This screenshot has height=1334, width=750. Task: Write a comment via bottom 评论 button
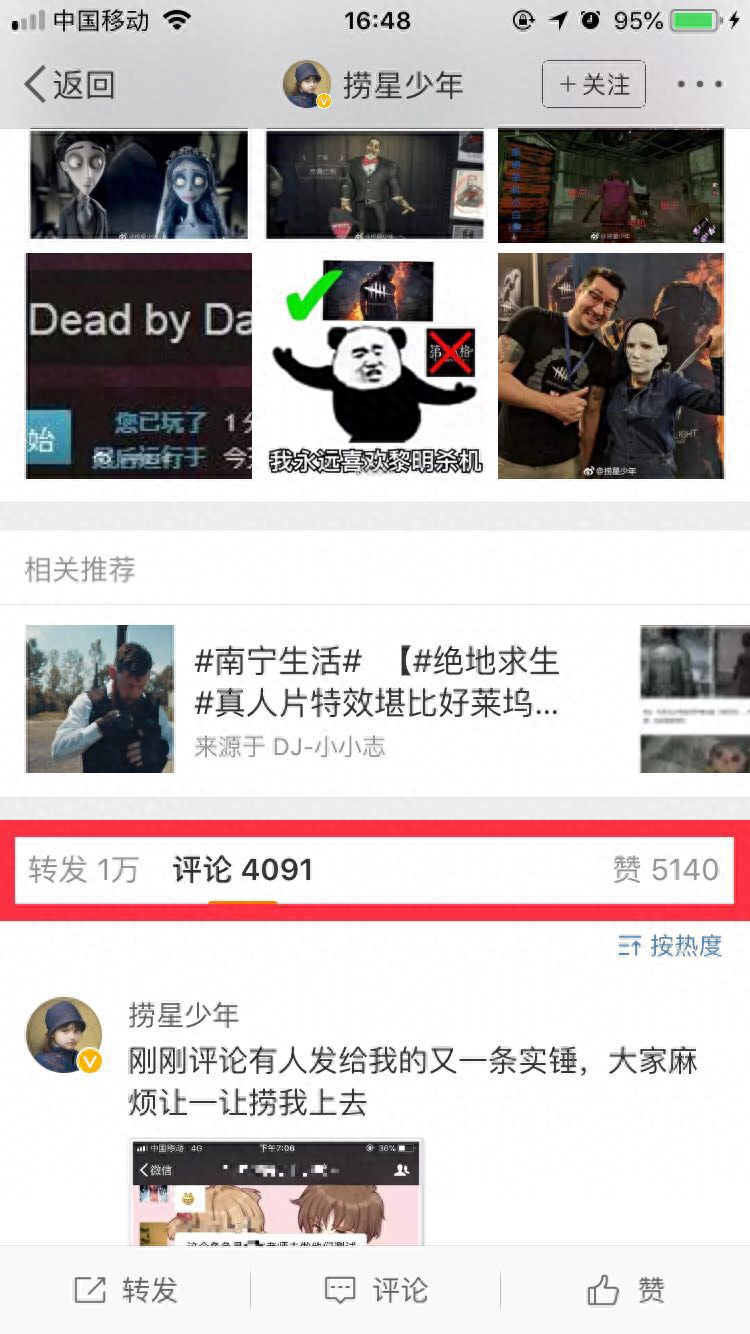(375, 1290)
